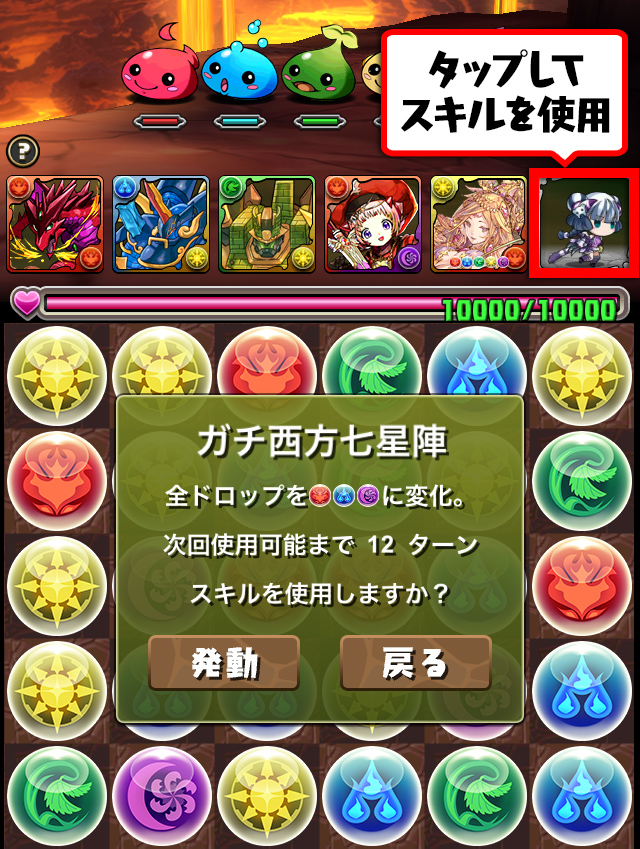Open the question mark help icon

(22, 152)
